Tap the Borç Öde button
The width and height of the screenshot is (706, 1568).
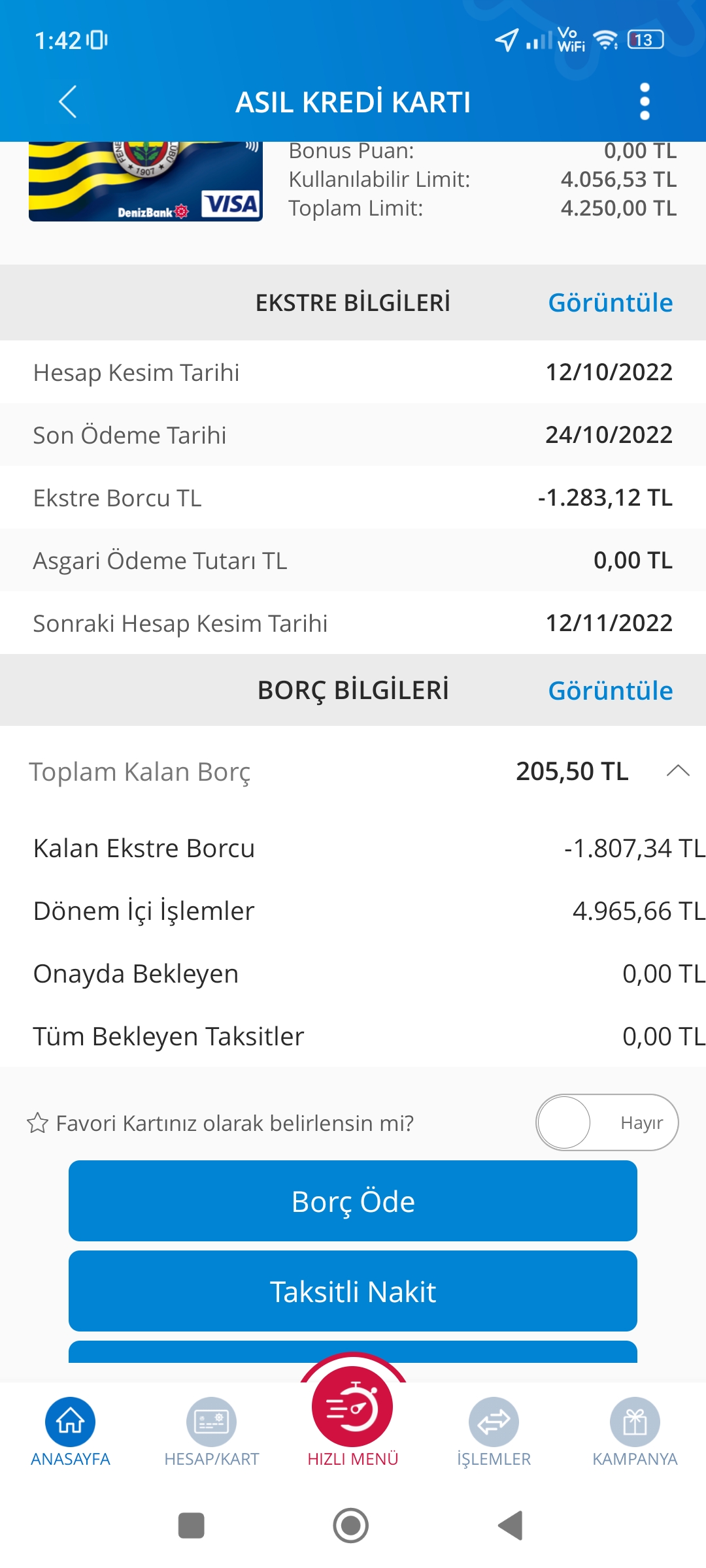353,1201
